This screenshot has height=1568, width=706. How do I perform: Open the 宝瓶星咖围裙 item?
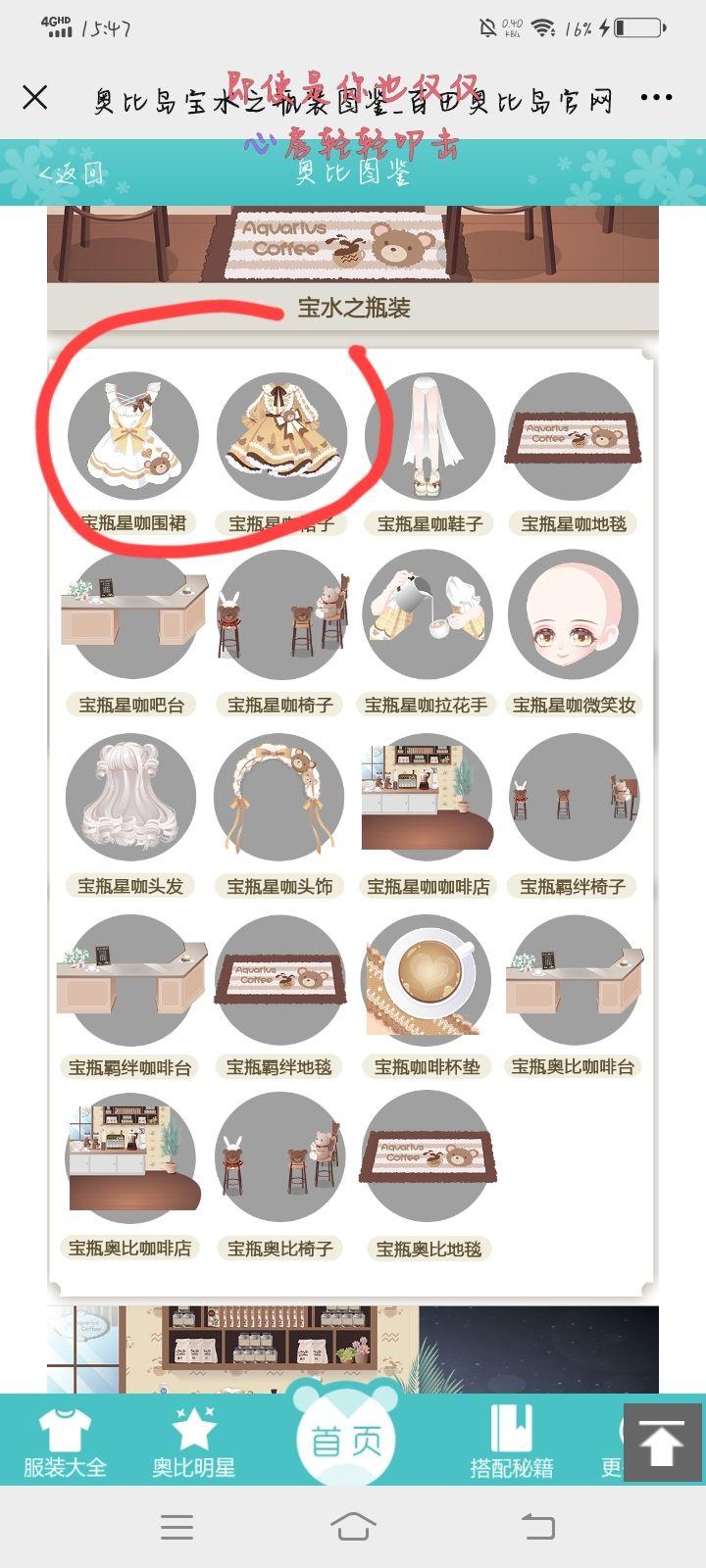pos(132,438)
